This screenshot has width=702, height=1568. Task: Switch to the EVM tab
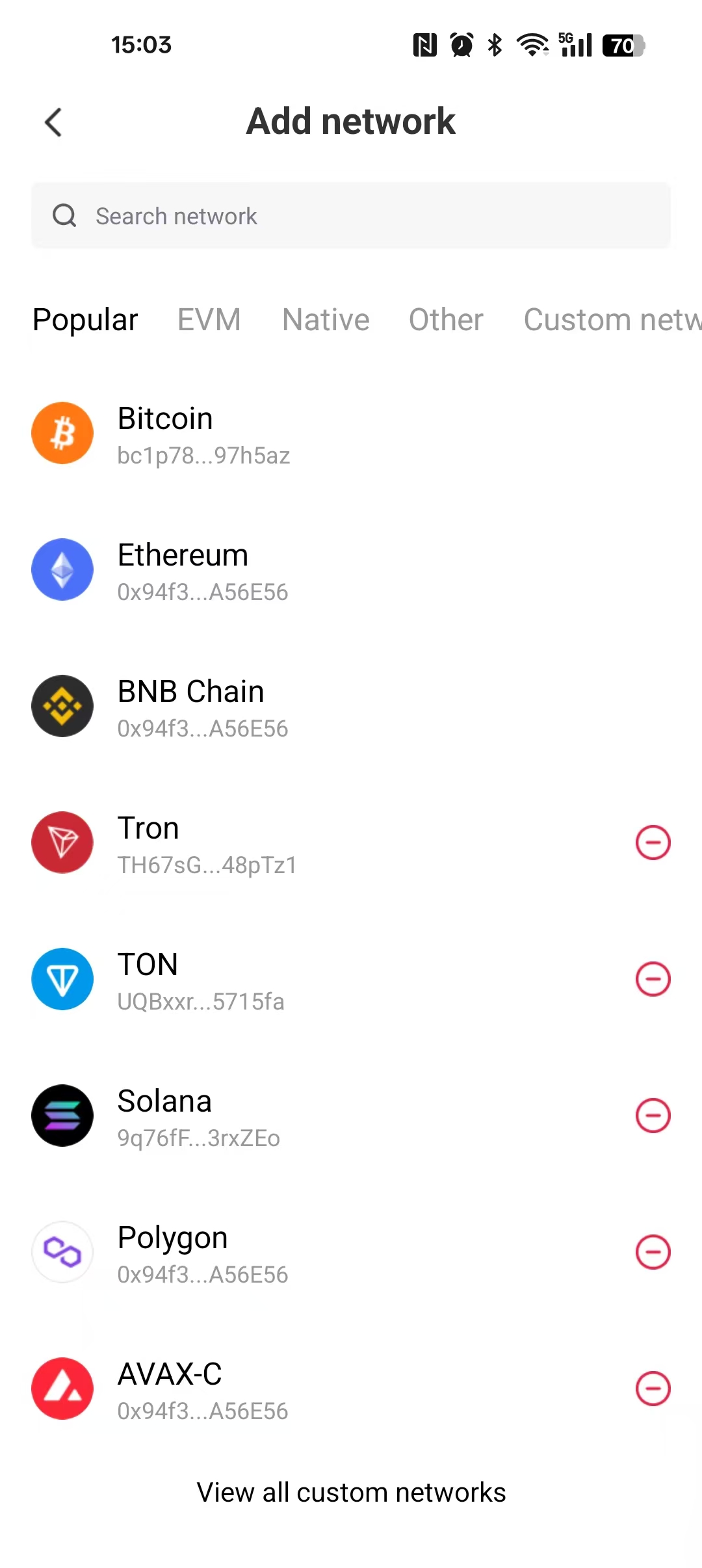[209, 320]
